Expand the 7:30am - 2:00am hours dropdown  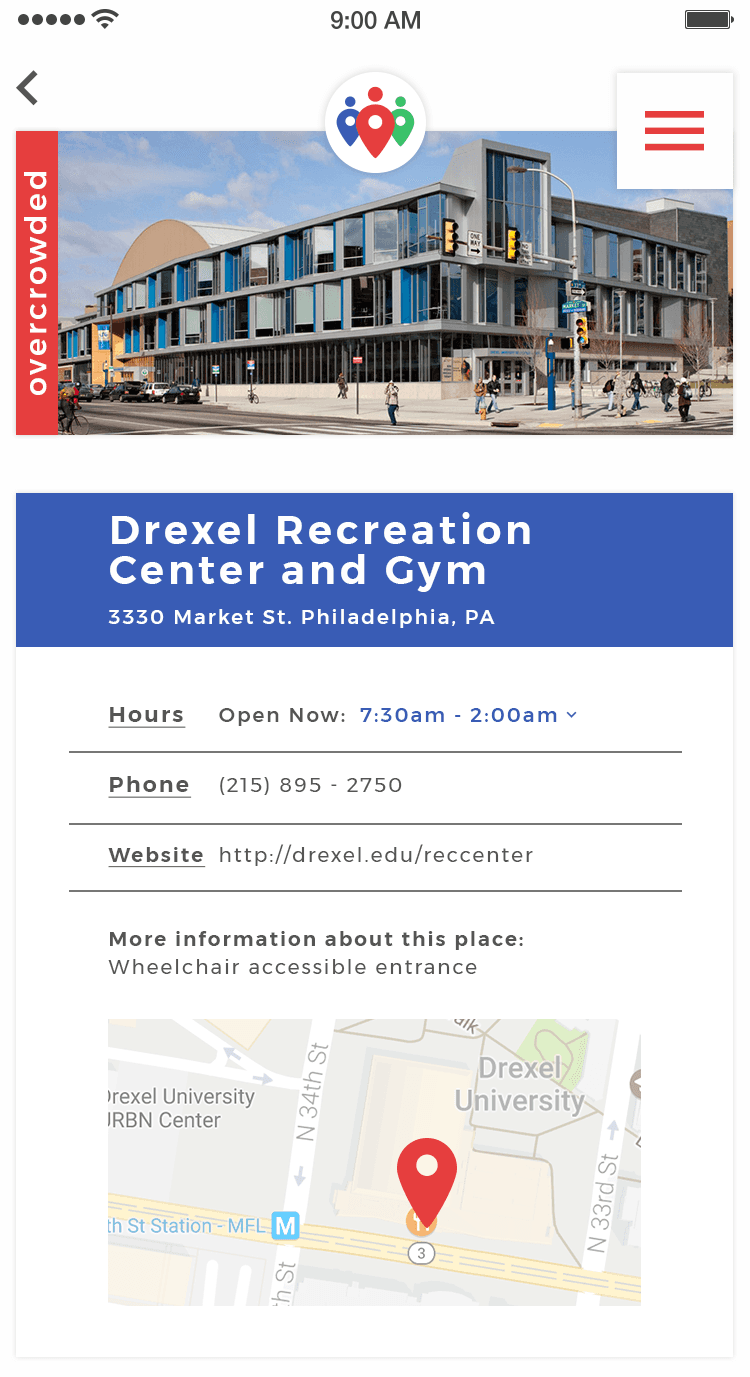coord(468,715)
